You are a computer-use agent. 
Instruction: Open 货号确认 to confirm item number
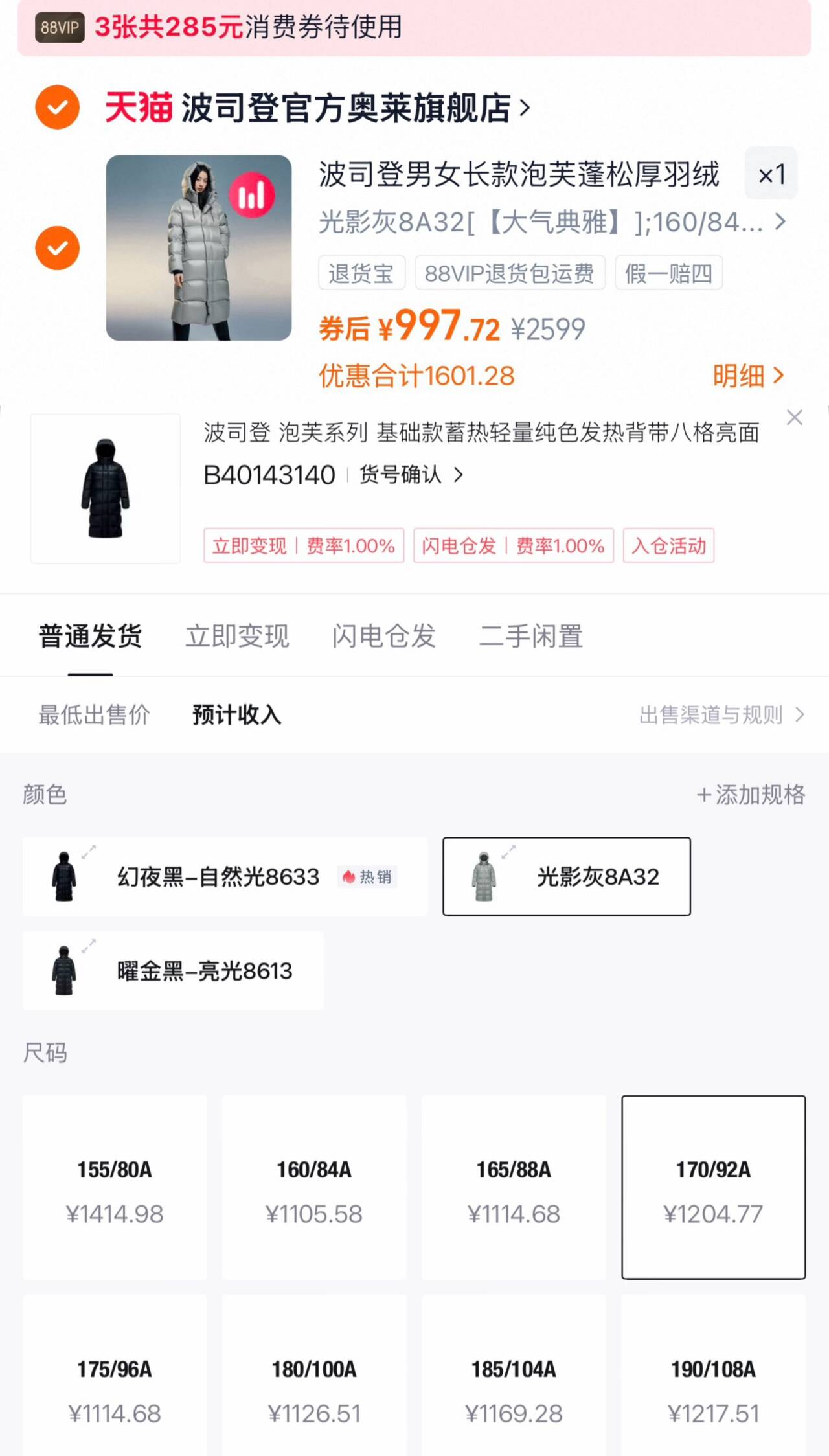[x=411, y=475]
